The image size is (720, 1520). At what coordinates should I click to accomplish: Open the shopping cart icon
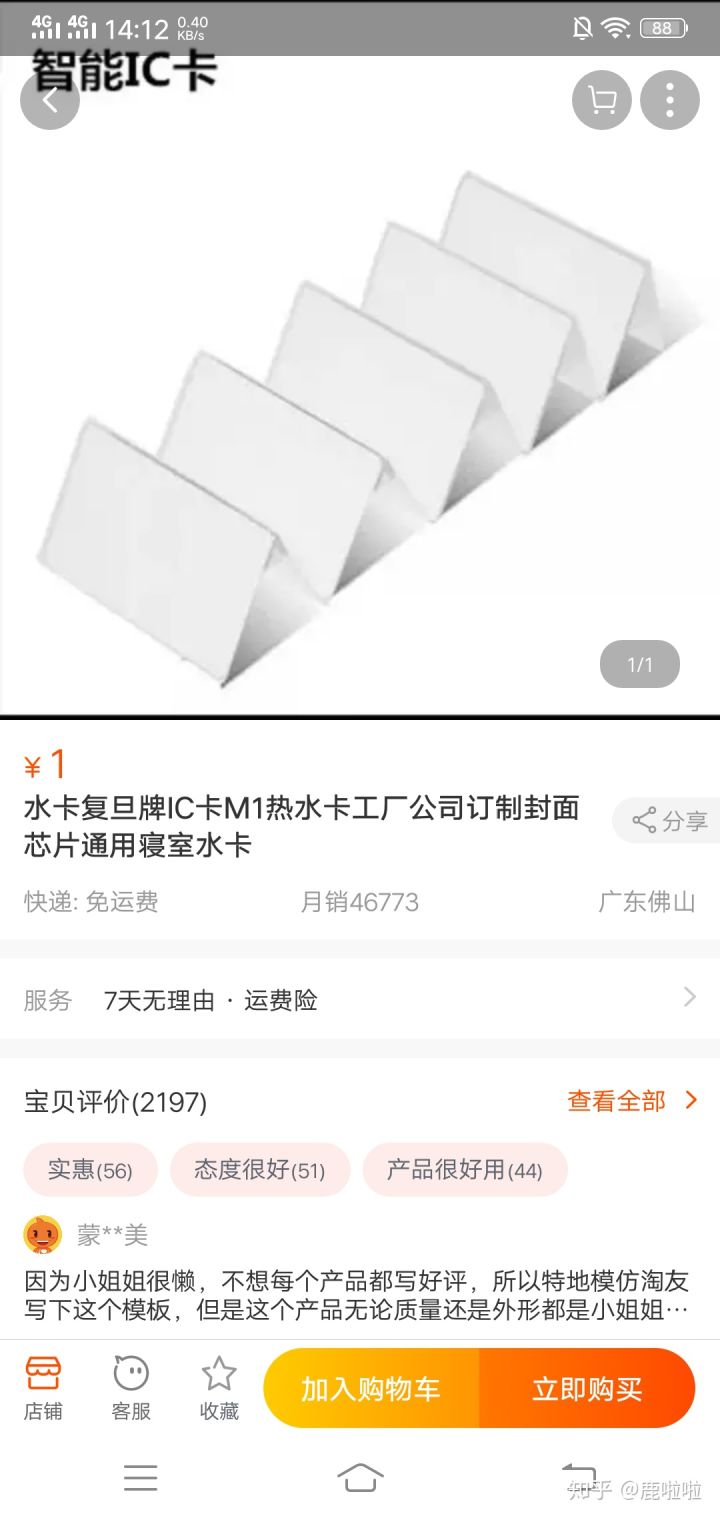pos(602,100)
